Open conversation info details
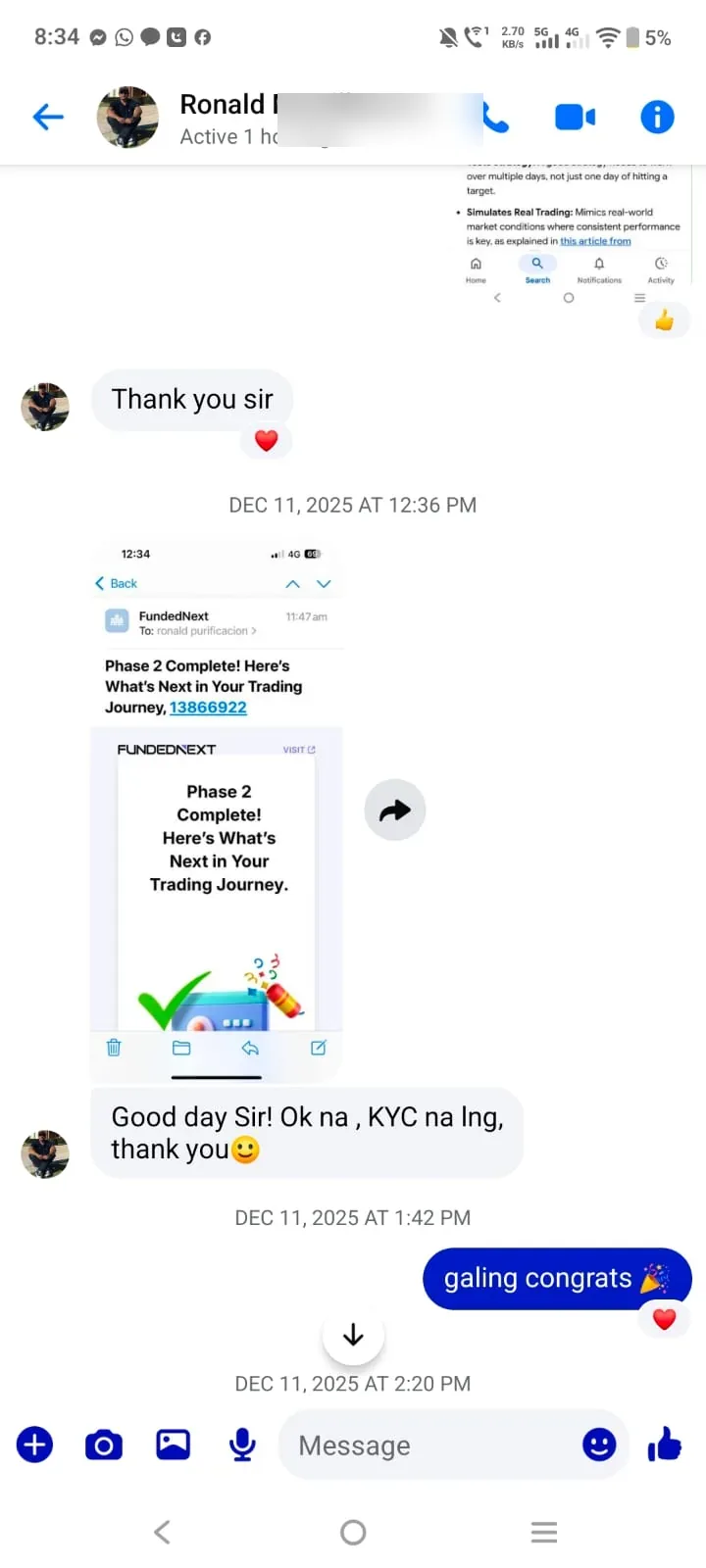This screenshot has width=706, height=1568. pyautogui.click(x=657, y=118)
